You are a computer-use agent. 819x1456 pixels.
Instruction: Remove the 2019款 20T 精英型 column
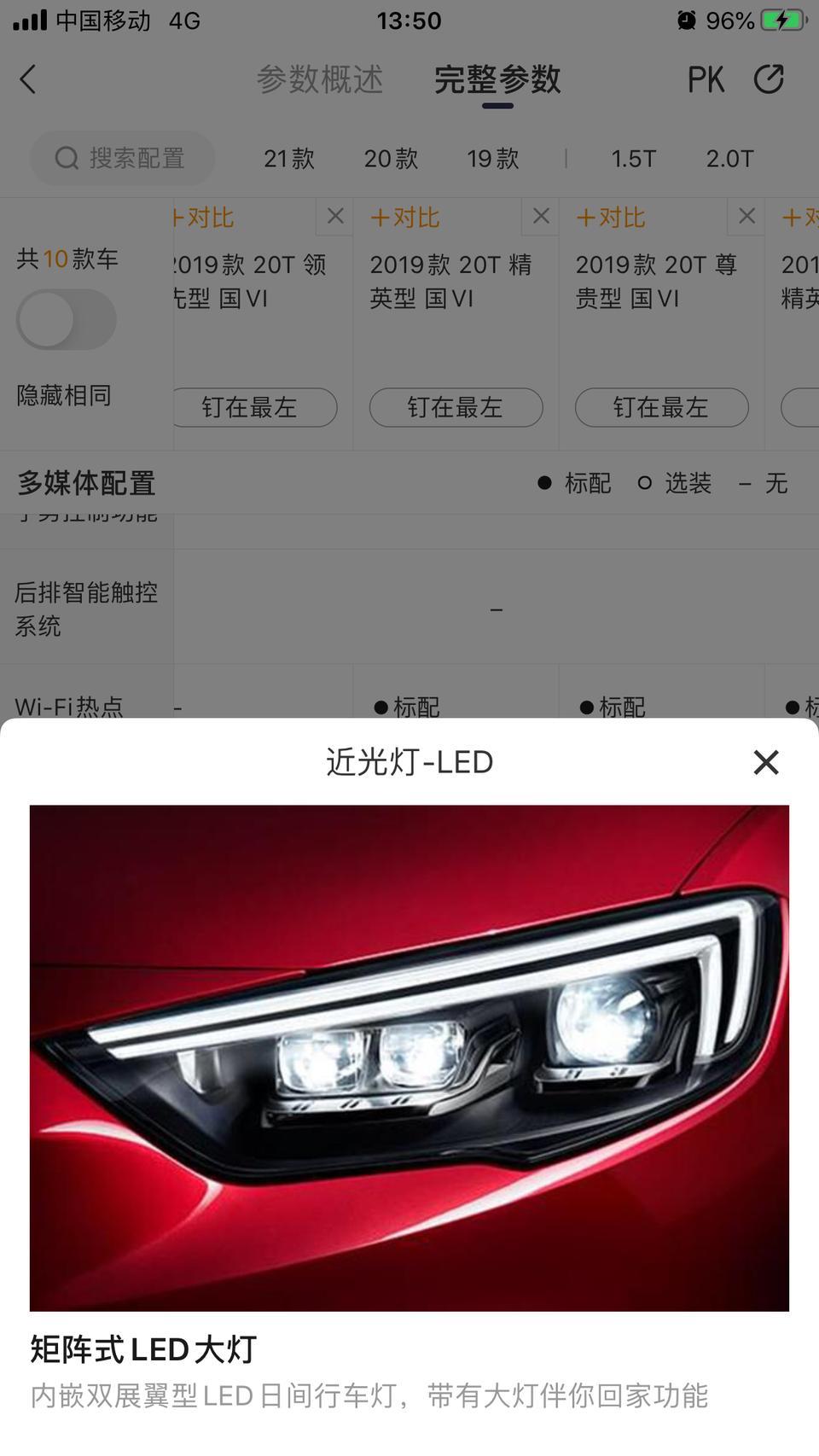click(x=541, y=217)
